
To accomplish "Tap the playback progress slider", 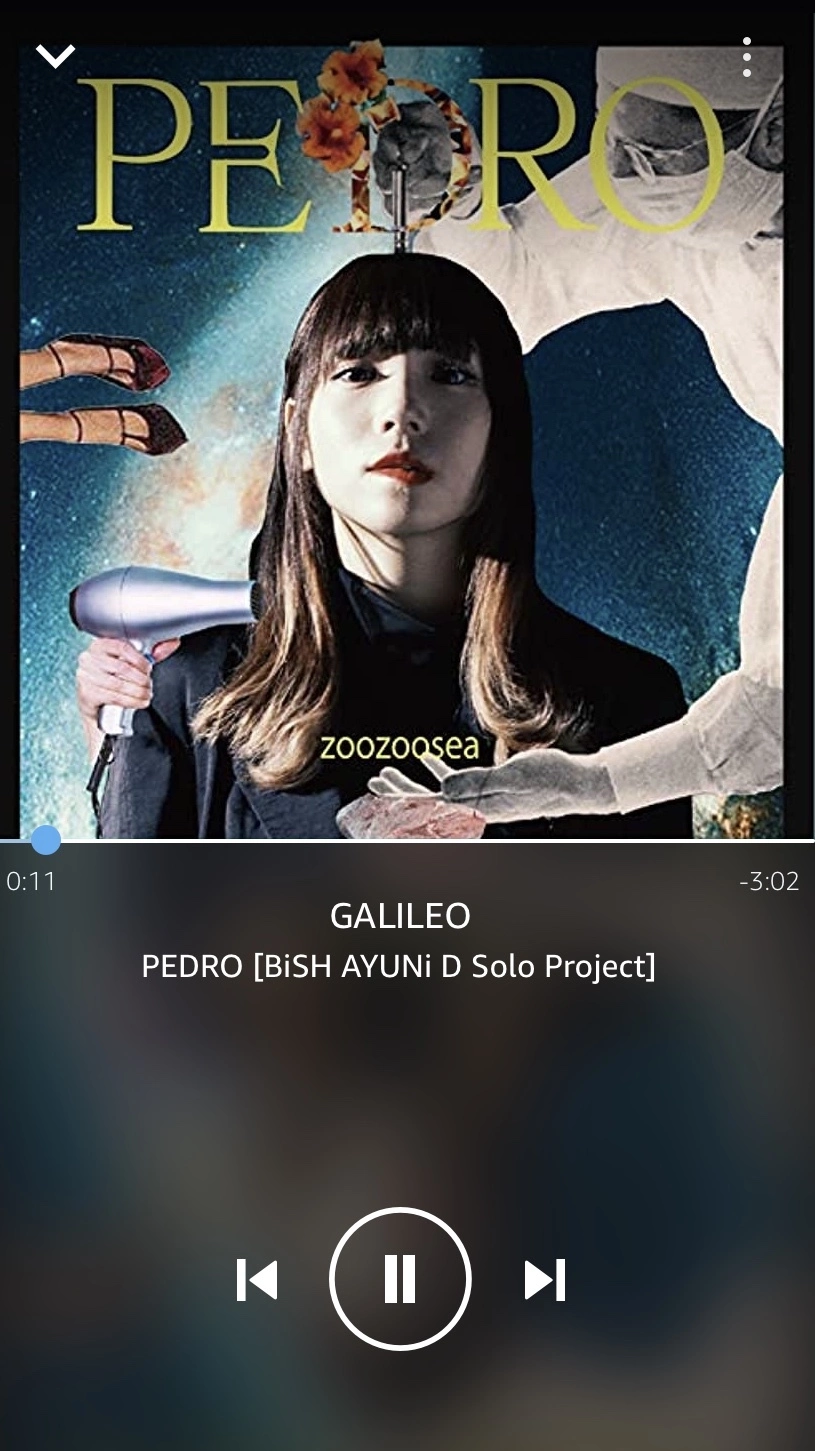I will [x=46, y=840].
